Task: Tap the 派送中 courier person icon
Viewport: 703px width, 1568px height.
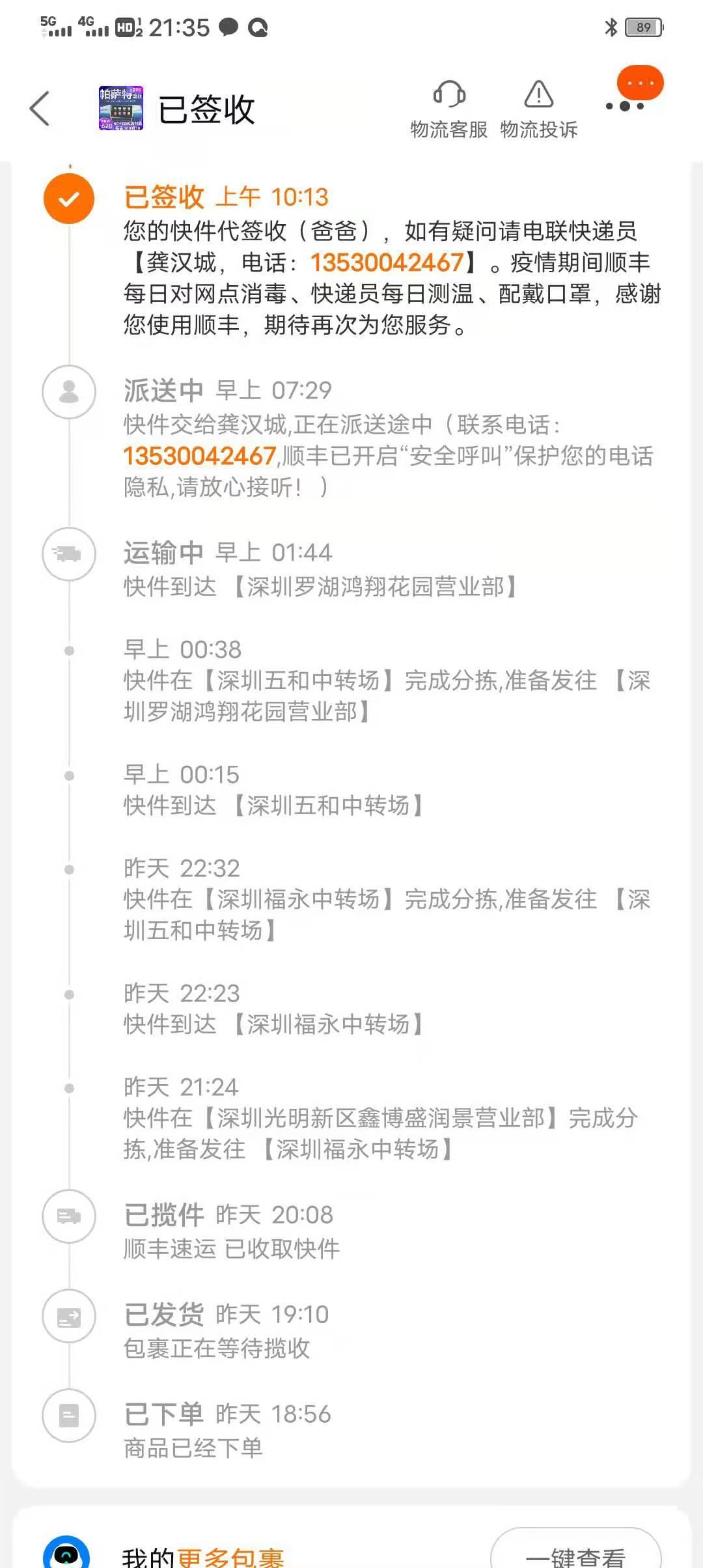Action: click(68, 393)
